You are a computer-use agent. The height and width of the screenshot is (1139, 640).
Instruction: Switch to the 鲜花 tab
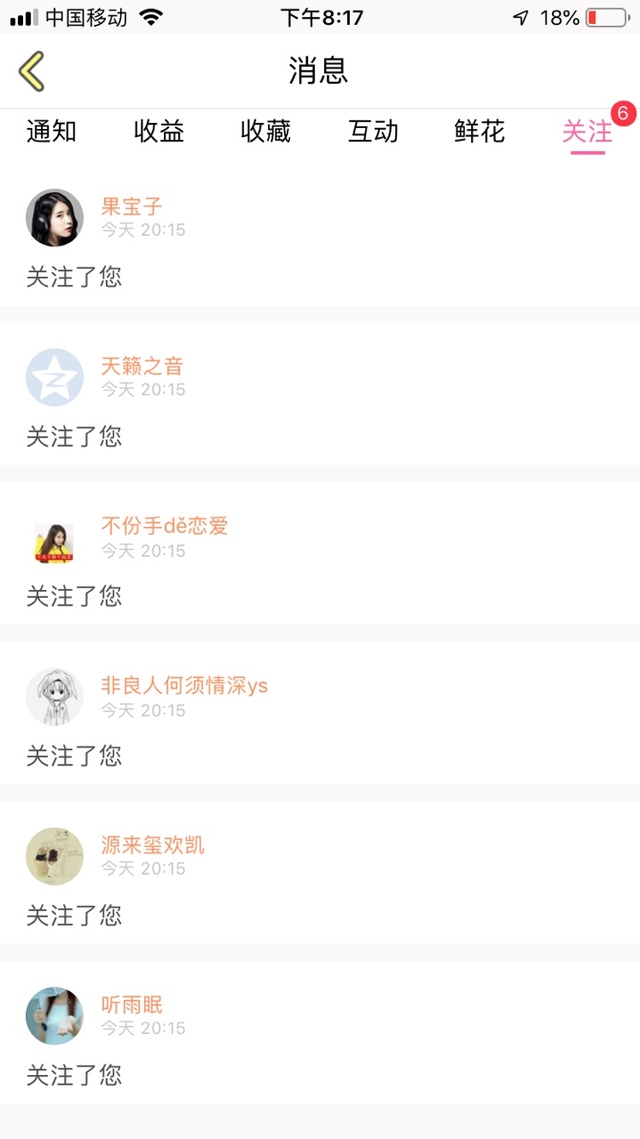click(x=480, y=131)
